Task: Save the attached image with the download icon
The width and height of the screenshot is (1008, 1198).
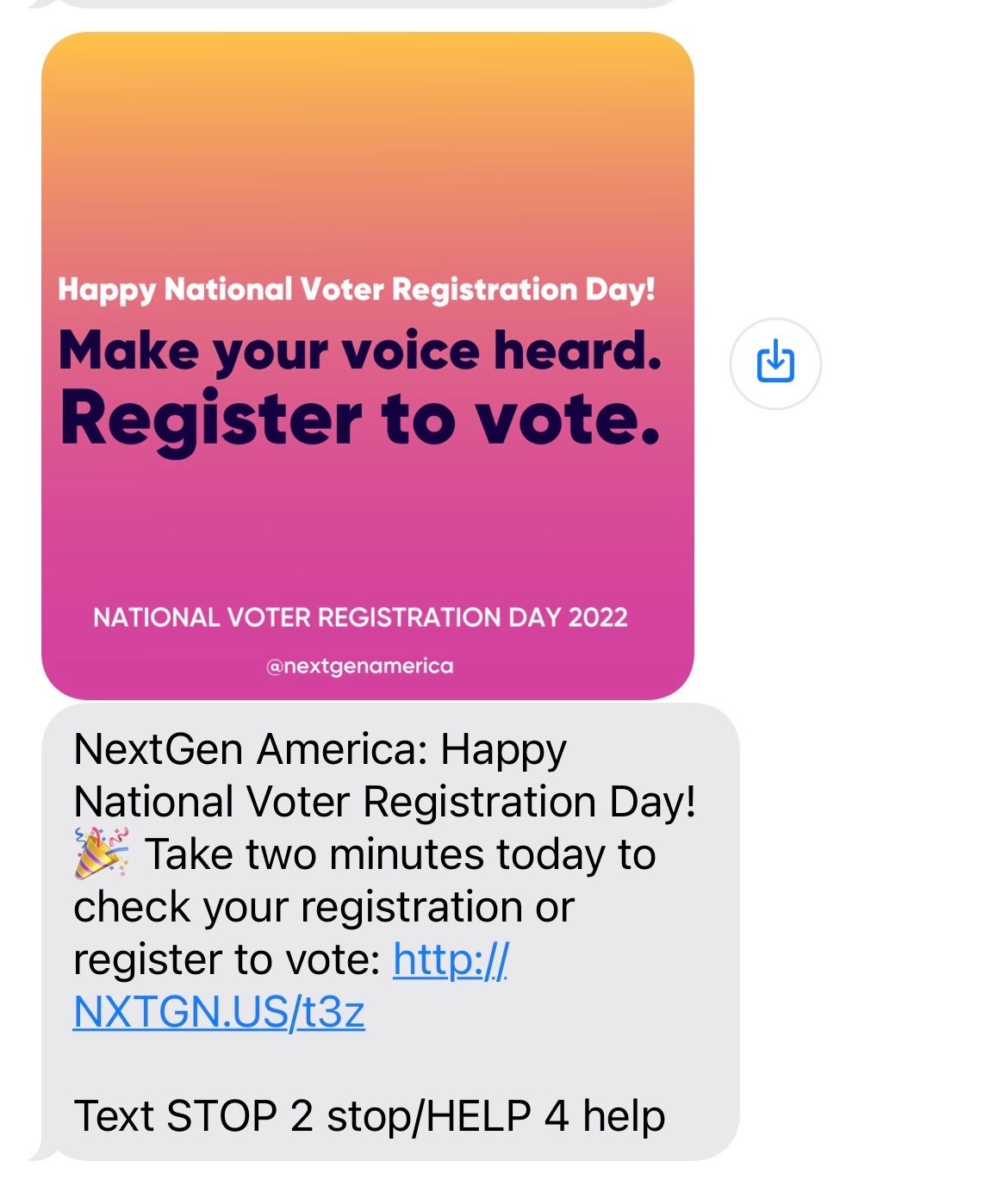Action: click(775, 363)
